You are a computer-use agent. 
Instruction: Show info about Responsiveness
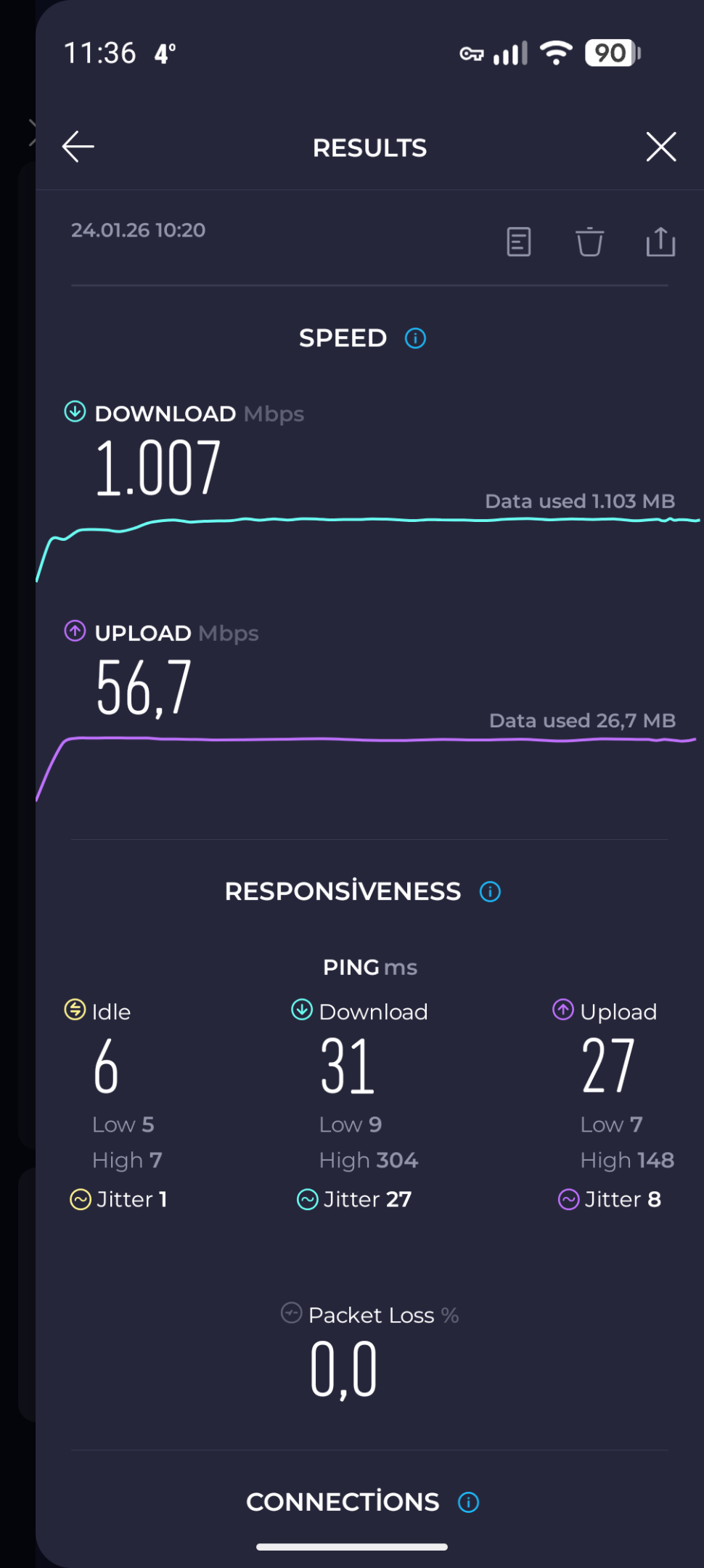490,891
